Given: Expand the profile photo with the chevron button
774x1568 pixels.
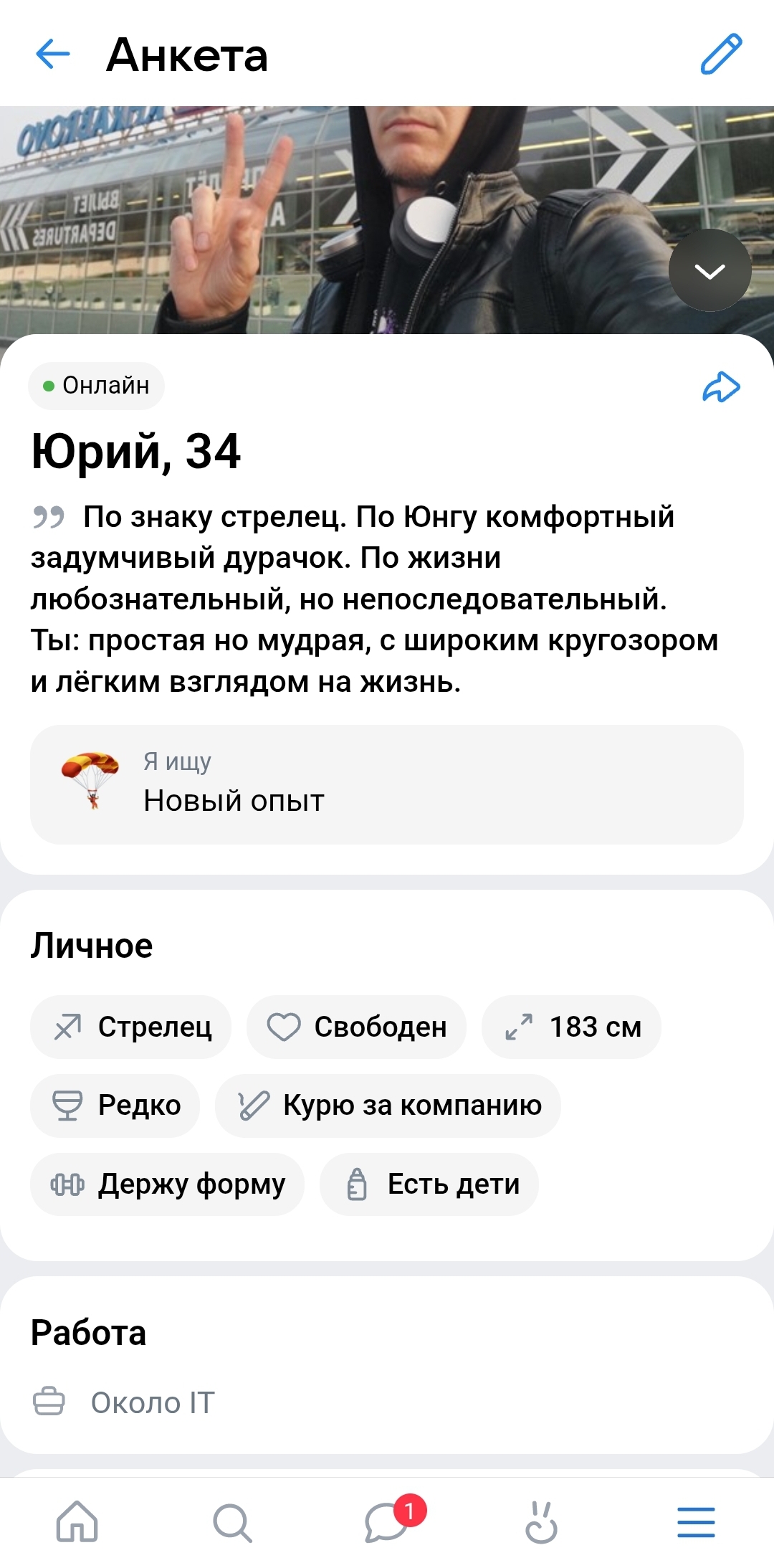Looking at the screenshot, I should (x=709, y=270).
